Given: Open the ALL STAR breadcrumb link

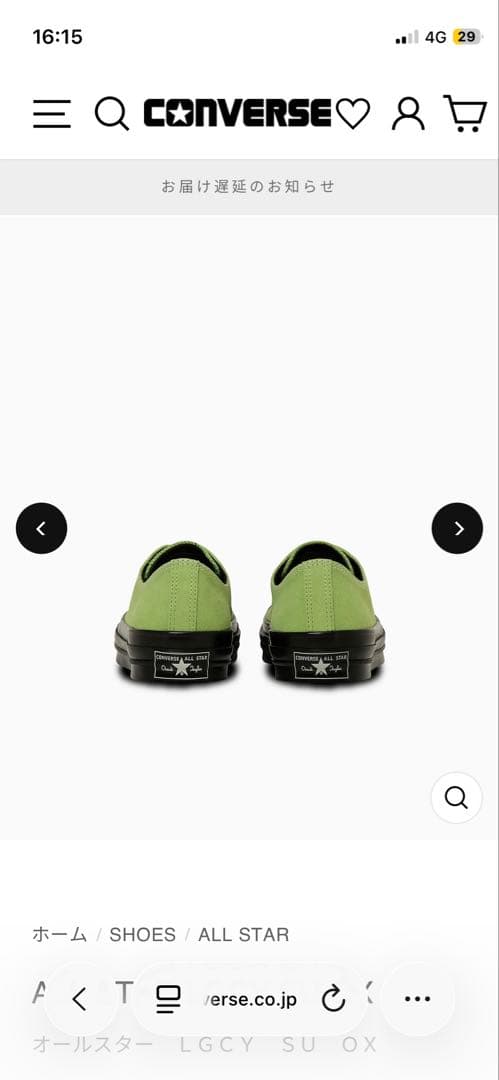Looking at the screenshot, I should point(244,935).
